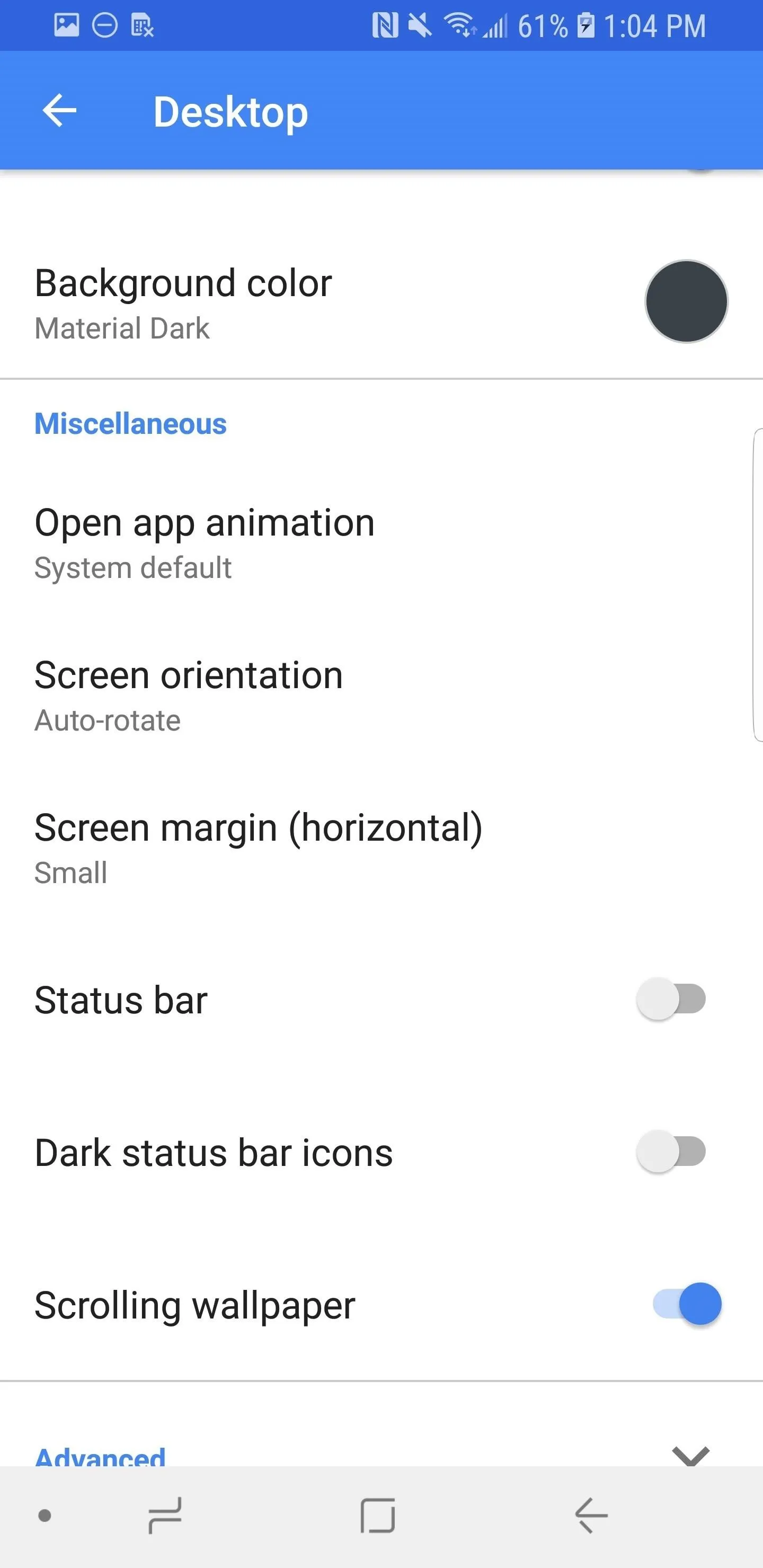
Task: Tap the Material Dark color swatch
Action: [686, 301]
